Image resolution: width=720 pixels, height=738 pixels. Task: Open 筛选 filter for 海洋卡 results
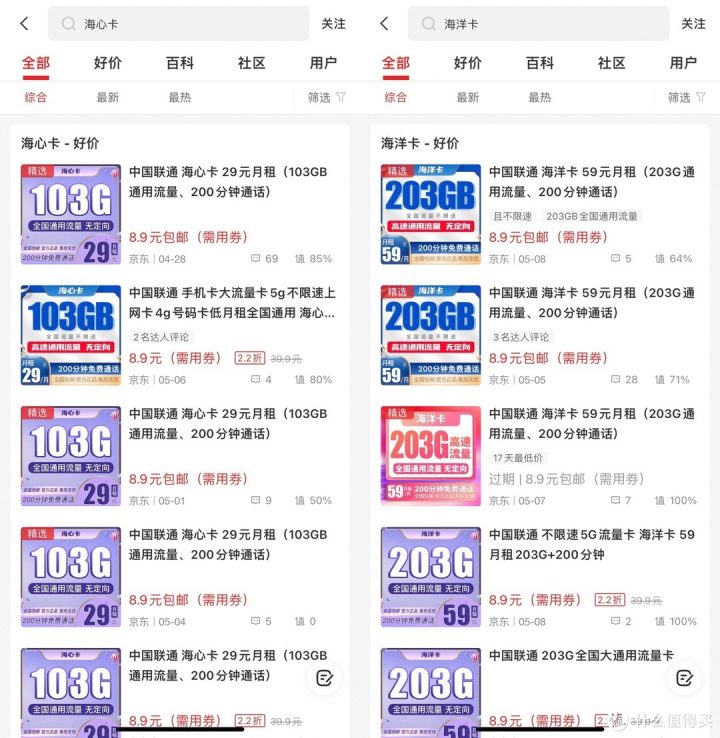[x=686, y=97]
